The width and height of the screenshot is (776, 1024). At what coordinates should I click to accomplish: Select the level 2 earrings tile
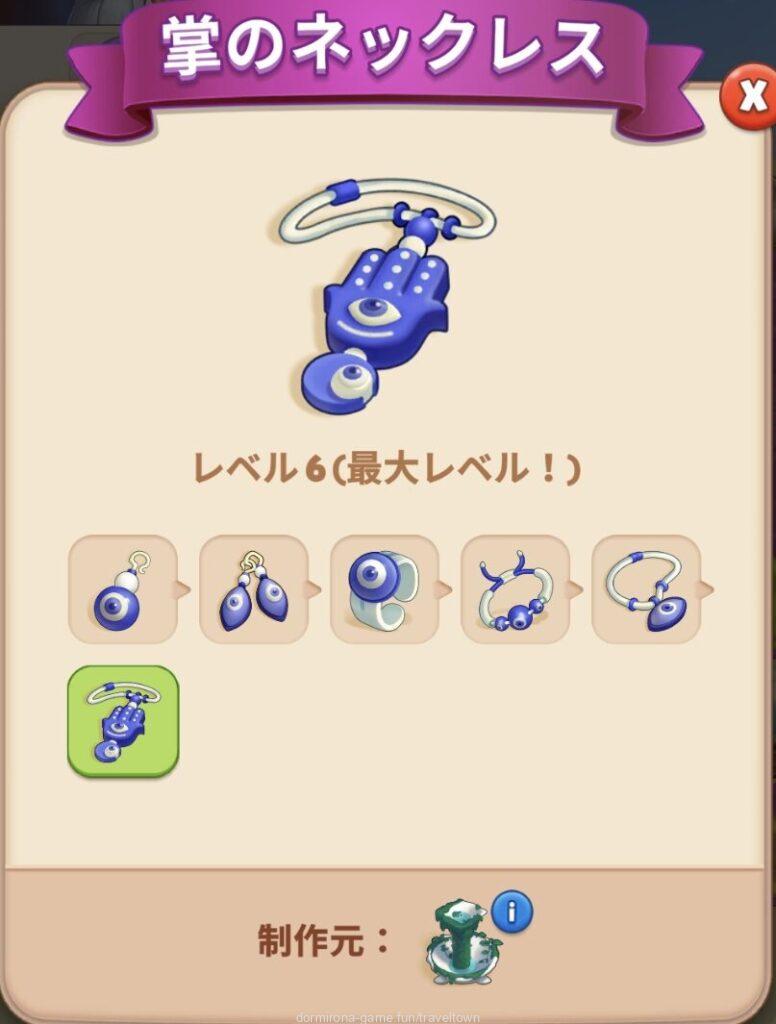253,590
